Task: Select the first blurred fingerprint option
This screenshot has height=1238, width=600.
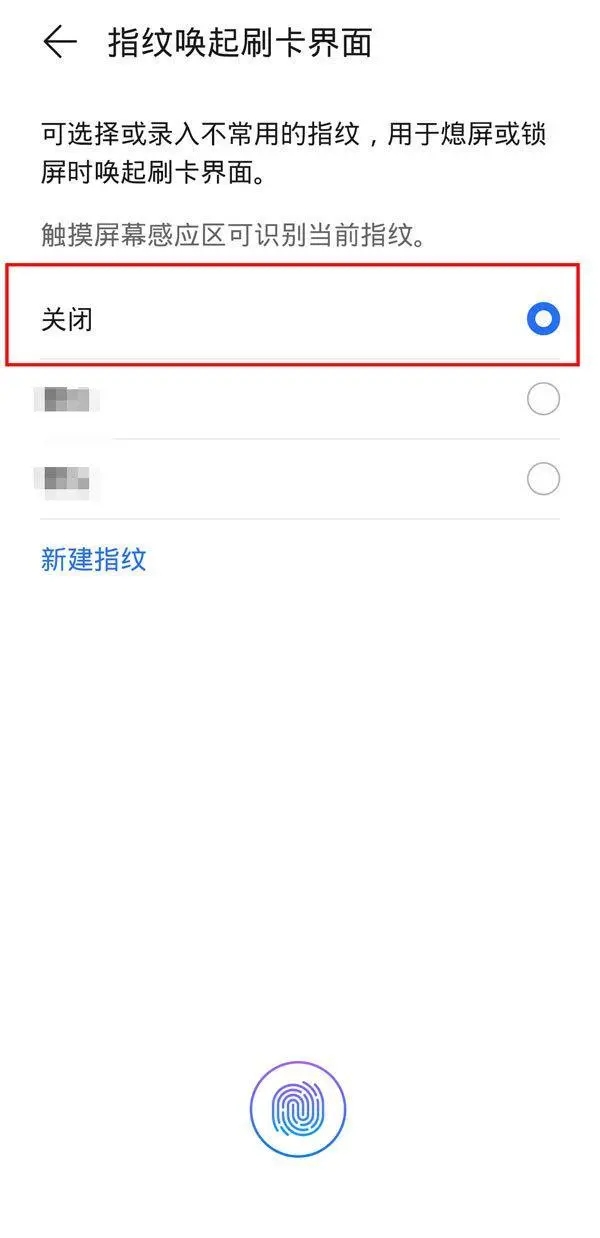Action: 543,400
